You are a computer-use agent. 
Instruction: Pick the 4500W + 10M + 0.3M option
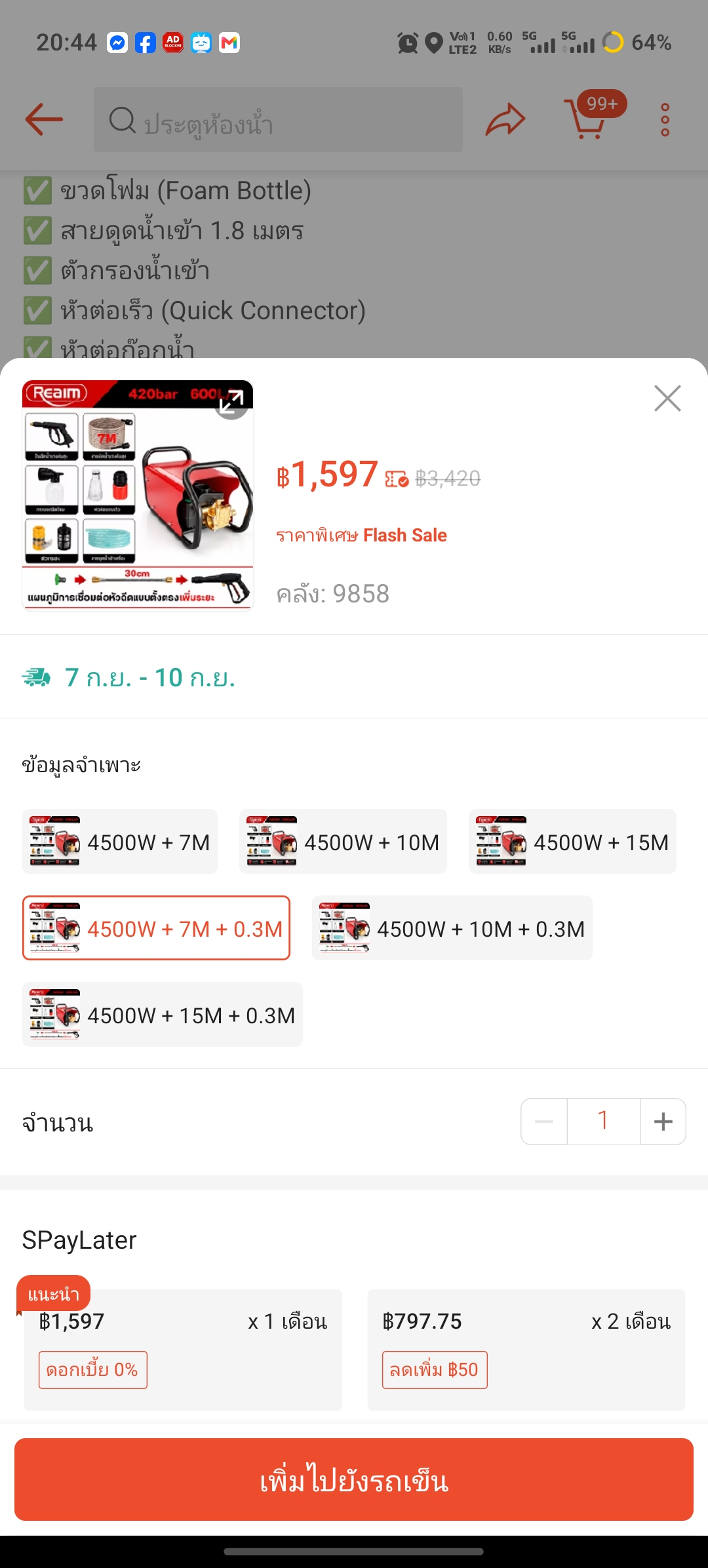click(452, 928)
